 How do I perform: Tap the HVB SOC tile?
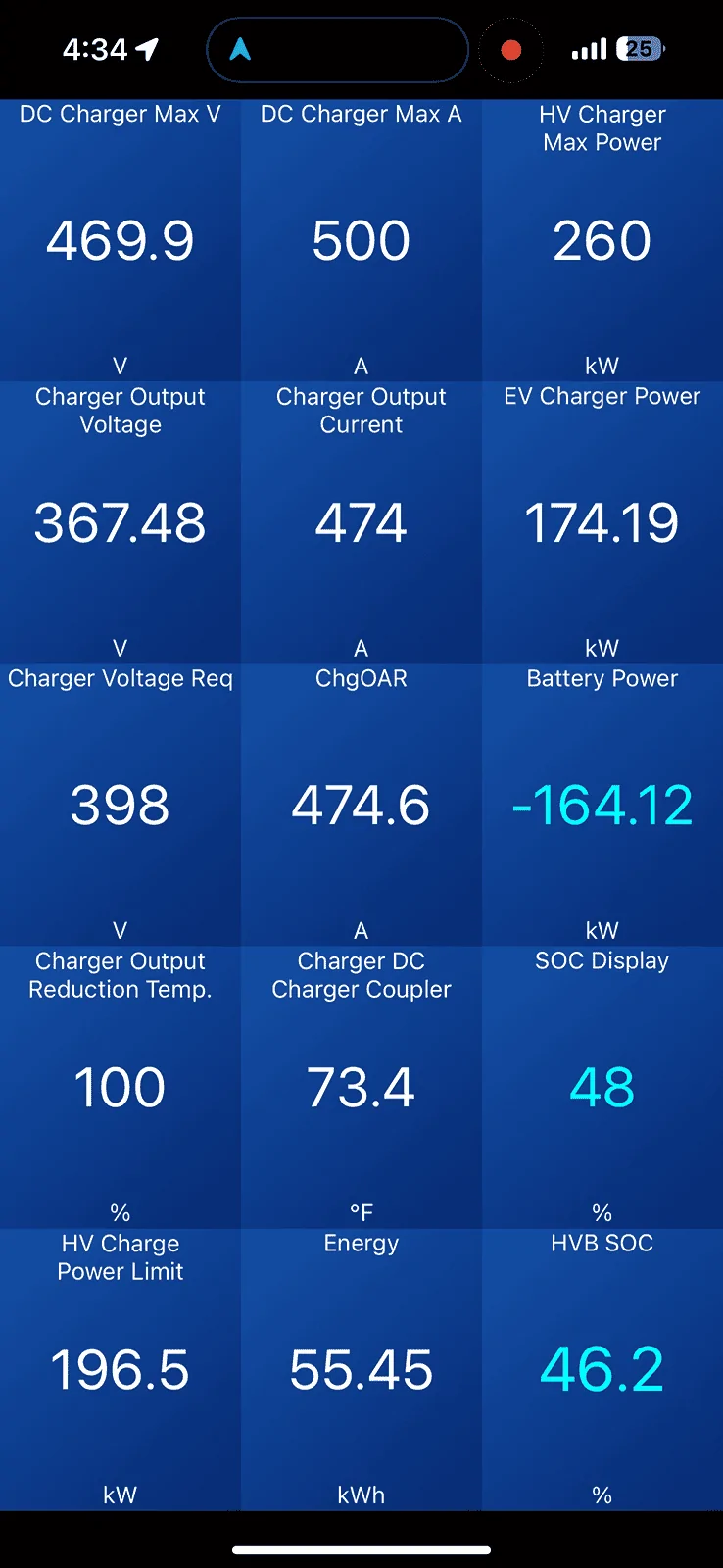click(602, 1369)
